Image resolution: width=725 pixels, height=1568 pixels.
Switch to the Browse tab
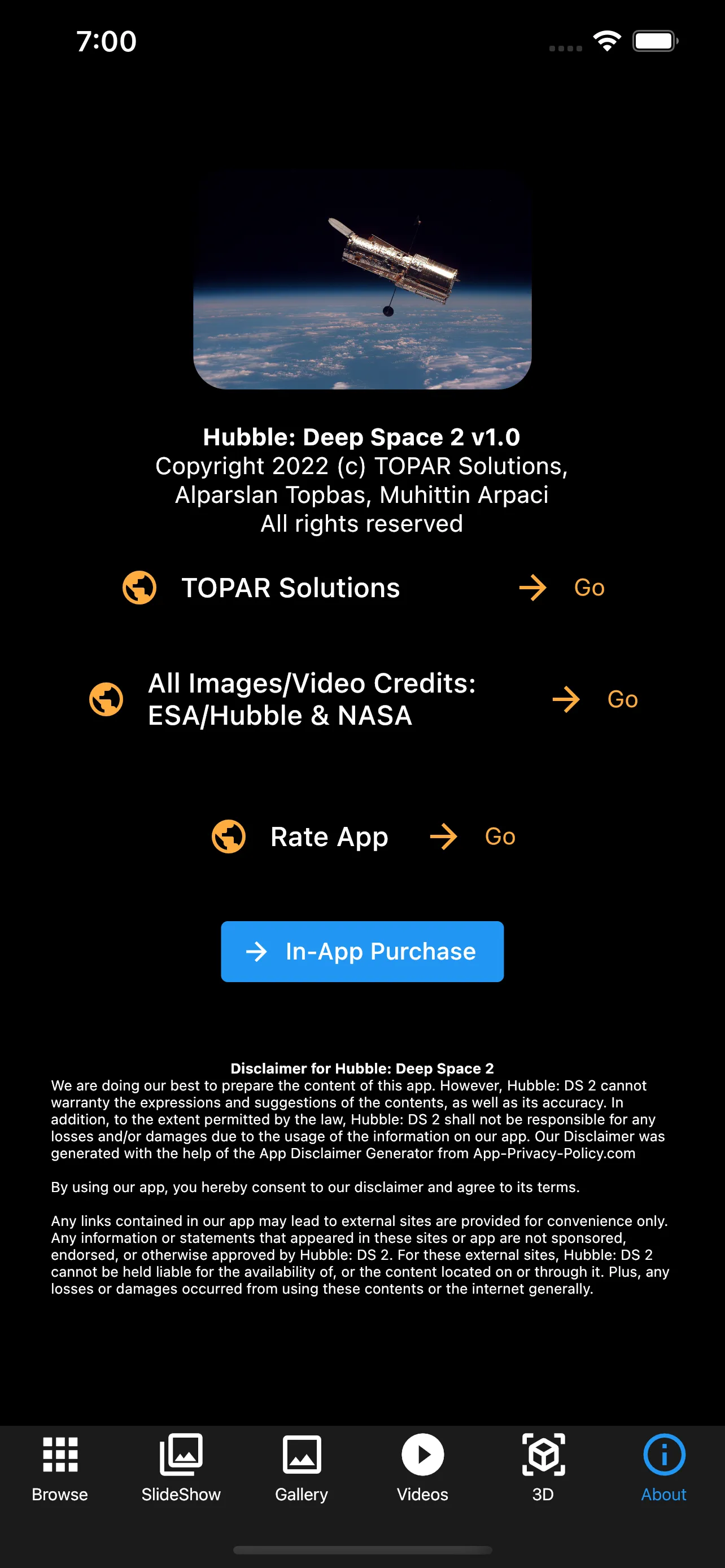(x=60, y=1468)
